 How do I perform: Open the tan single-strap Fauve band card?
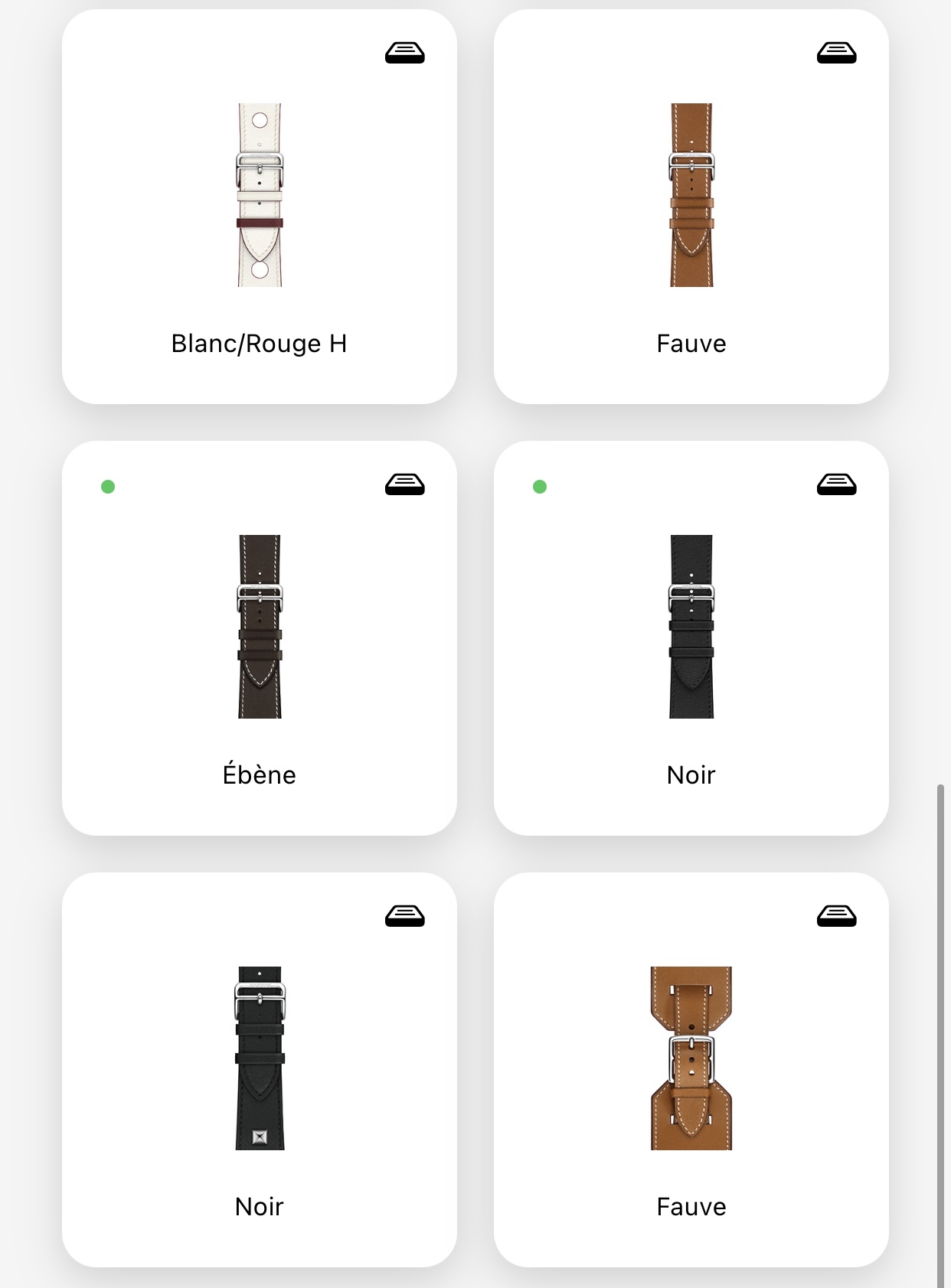click(691, 207)
